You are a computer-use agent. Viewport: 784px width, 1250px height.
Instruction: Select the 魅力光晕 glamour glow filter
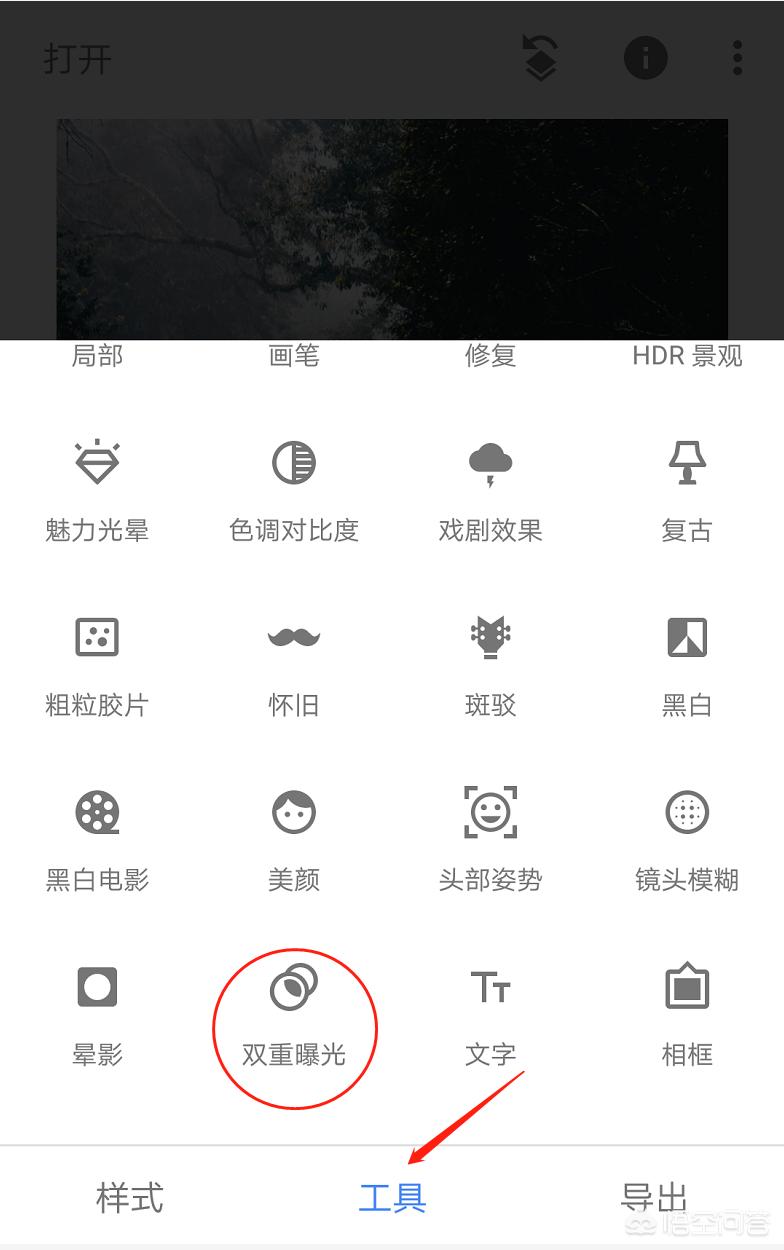pos(97,488)
